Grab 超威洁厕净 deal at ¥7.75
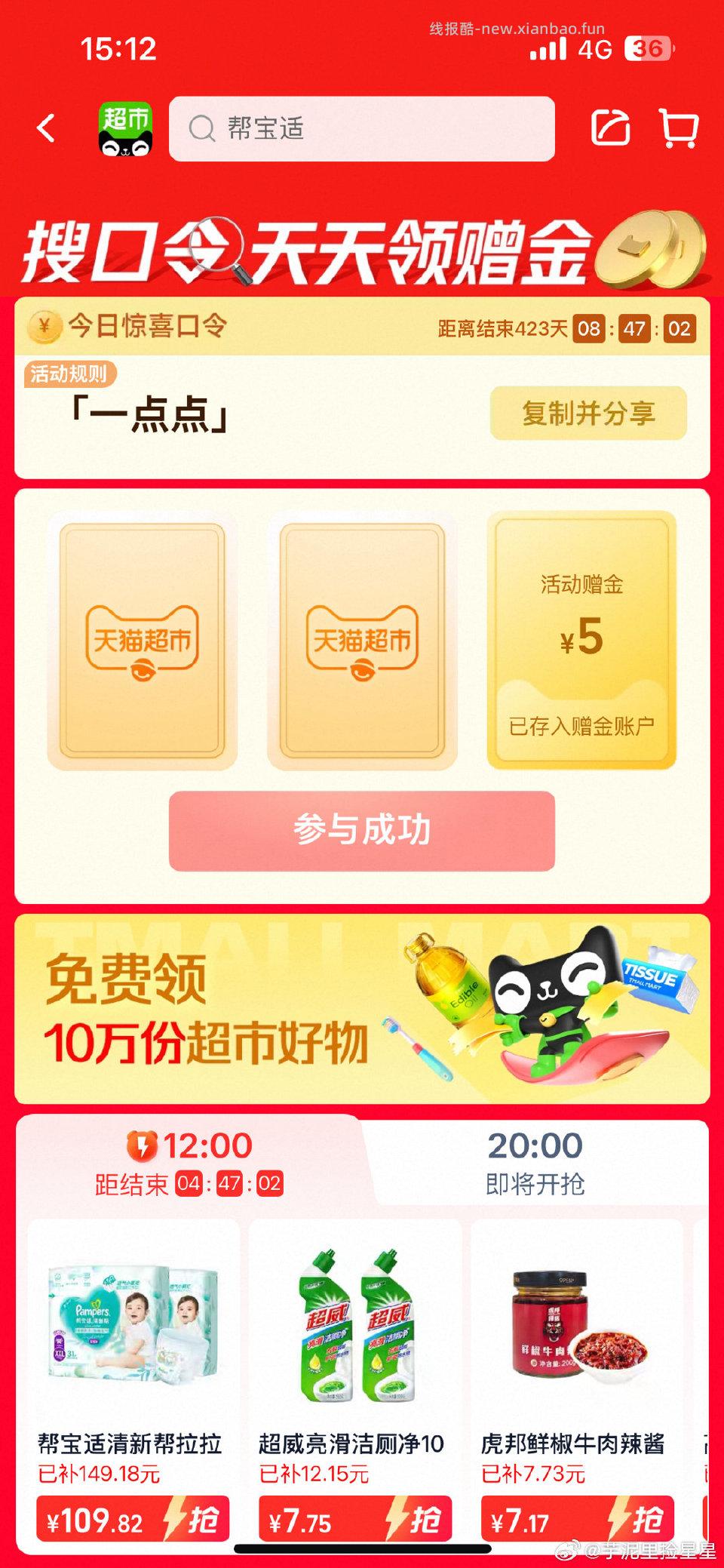 [354, 1520]
